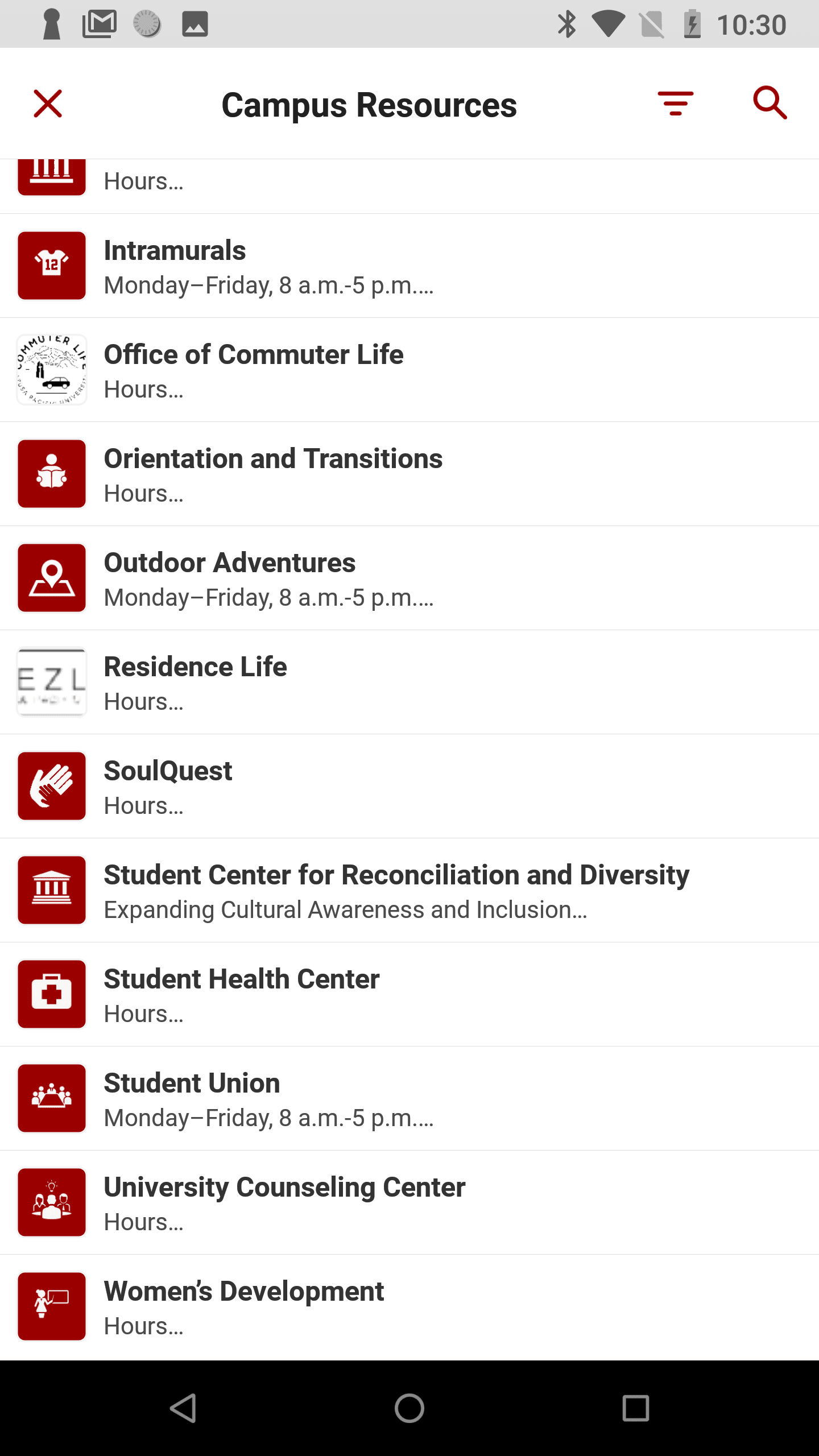
Task: View Outdoor Adventures details
Action: [x=409, y=578]
